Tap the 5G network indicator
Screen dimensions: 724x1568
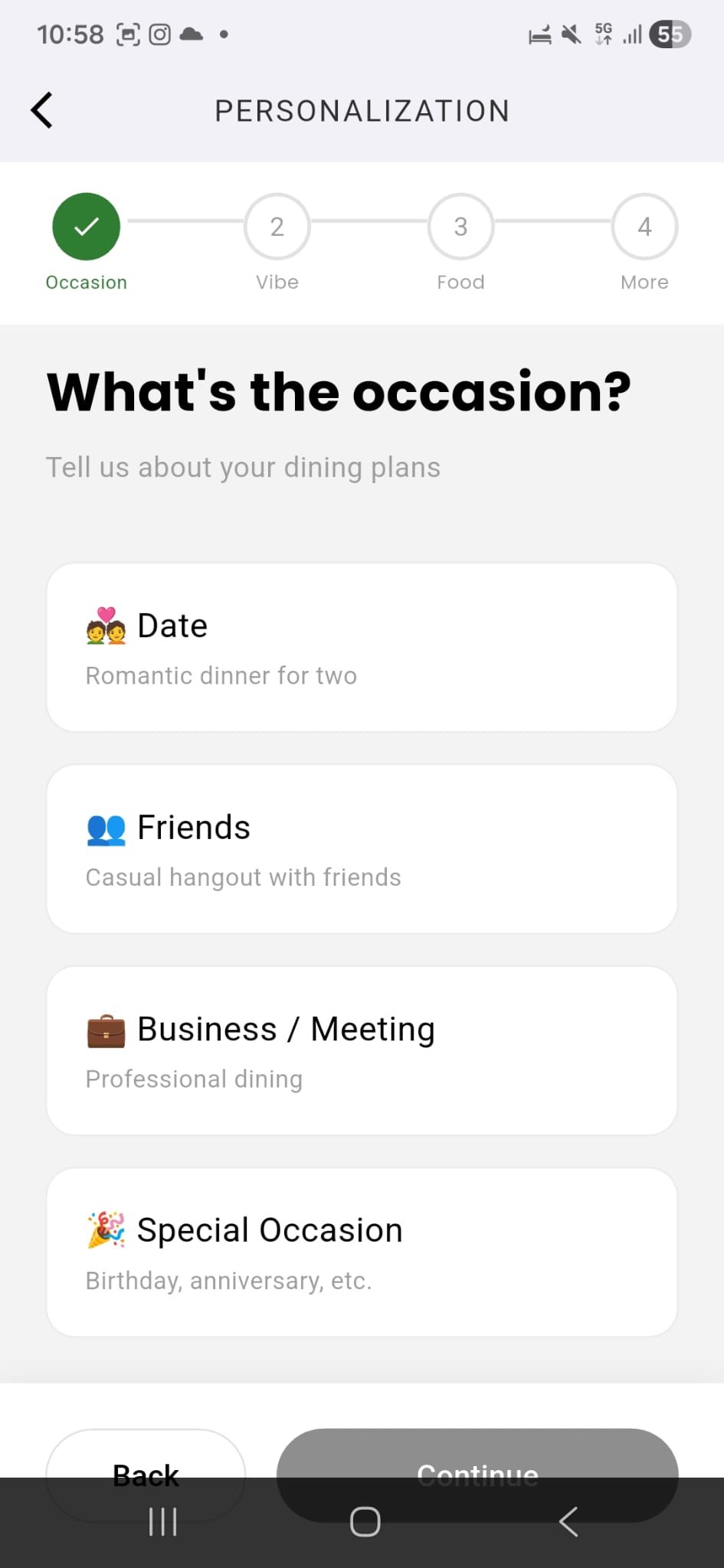601,34
